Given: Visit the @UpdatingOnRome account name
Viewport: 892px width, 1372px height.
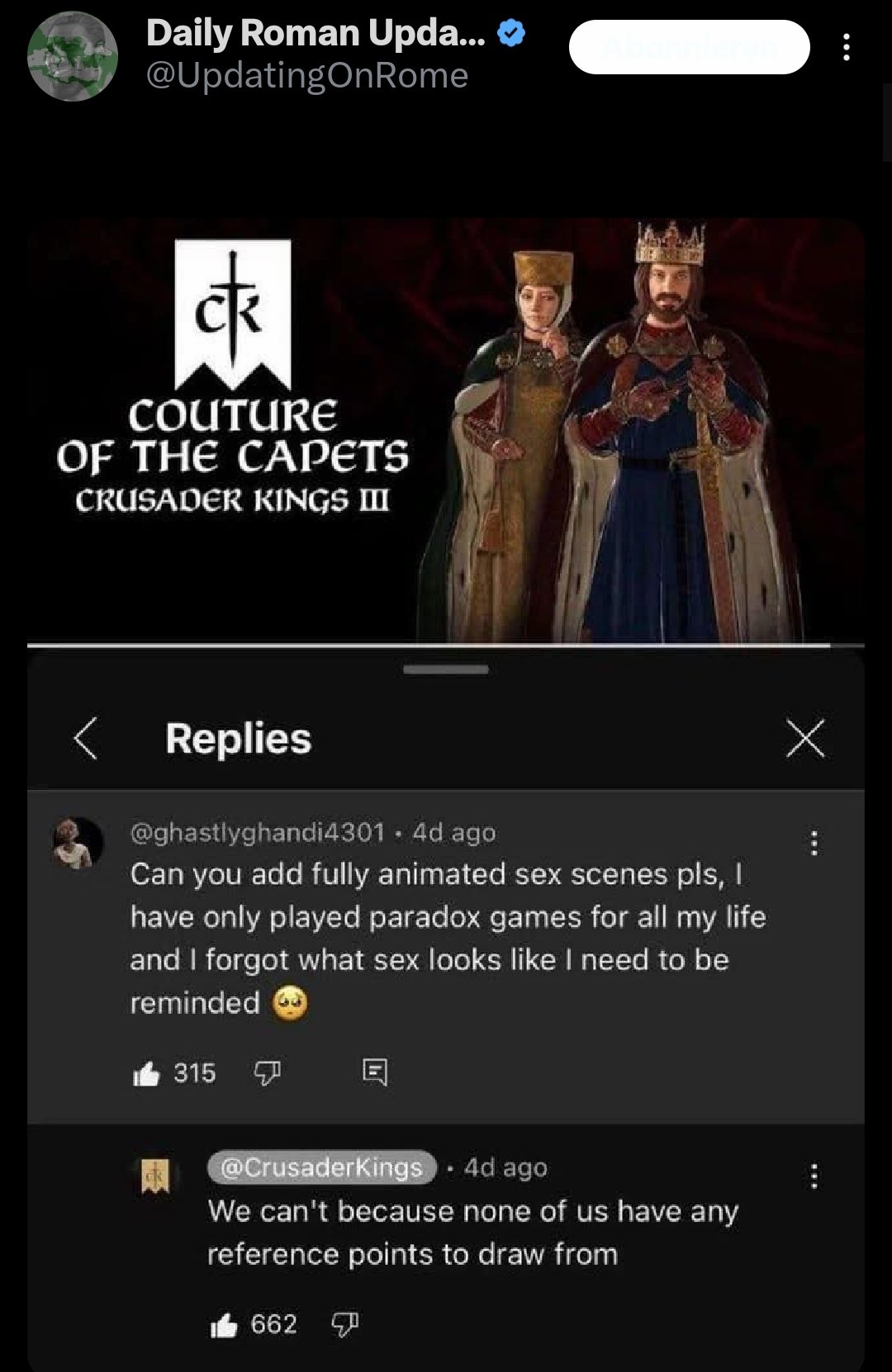Looking at the screenshot, I should (307, 76).
